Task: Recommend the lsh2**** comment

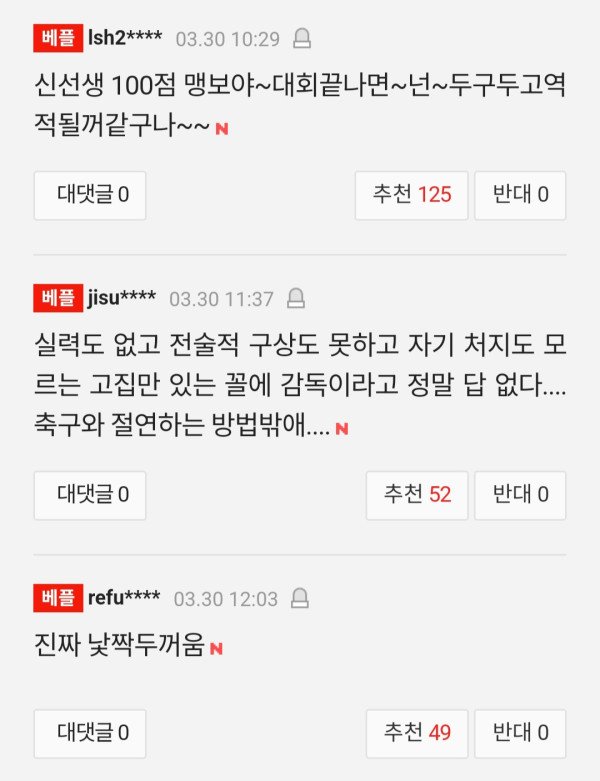Action: (411, 195)
